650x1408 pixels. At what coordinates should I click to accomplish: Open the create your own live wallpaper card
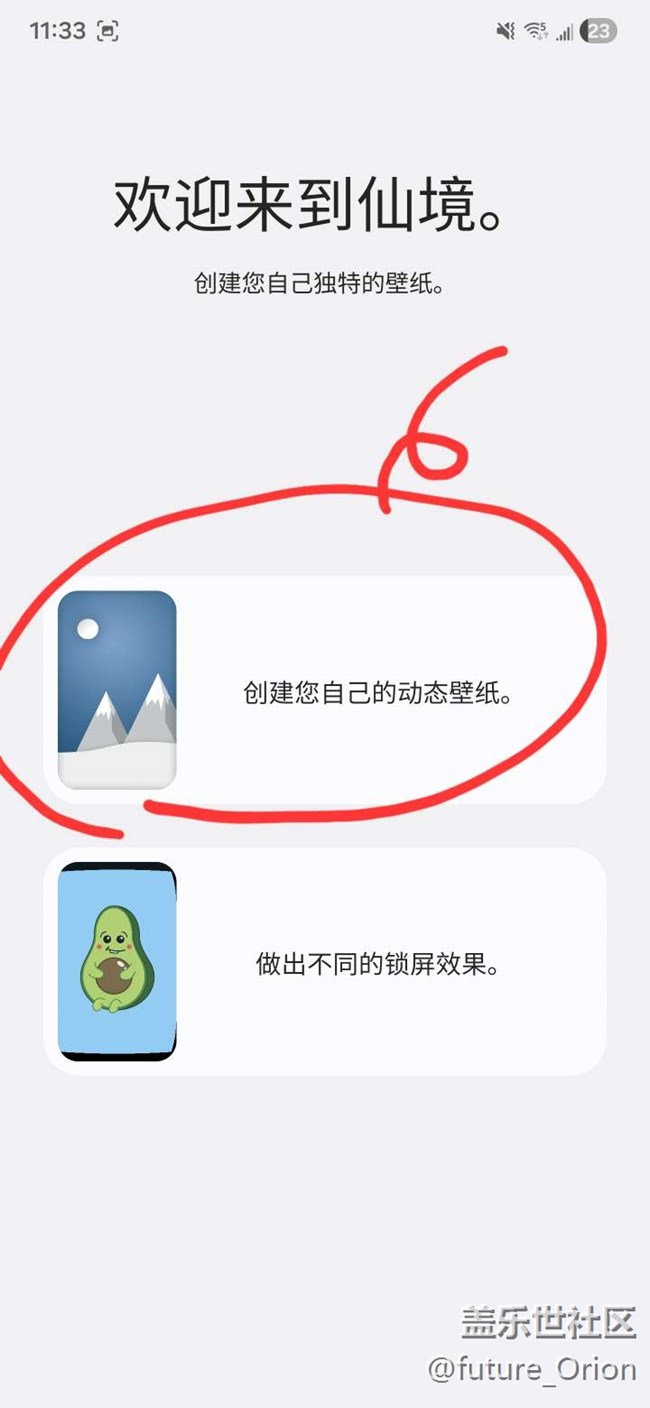click(325, 691)
